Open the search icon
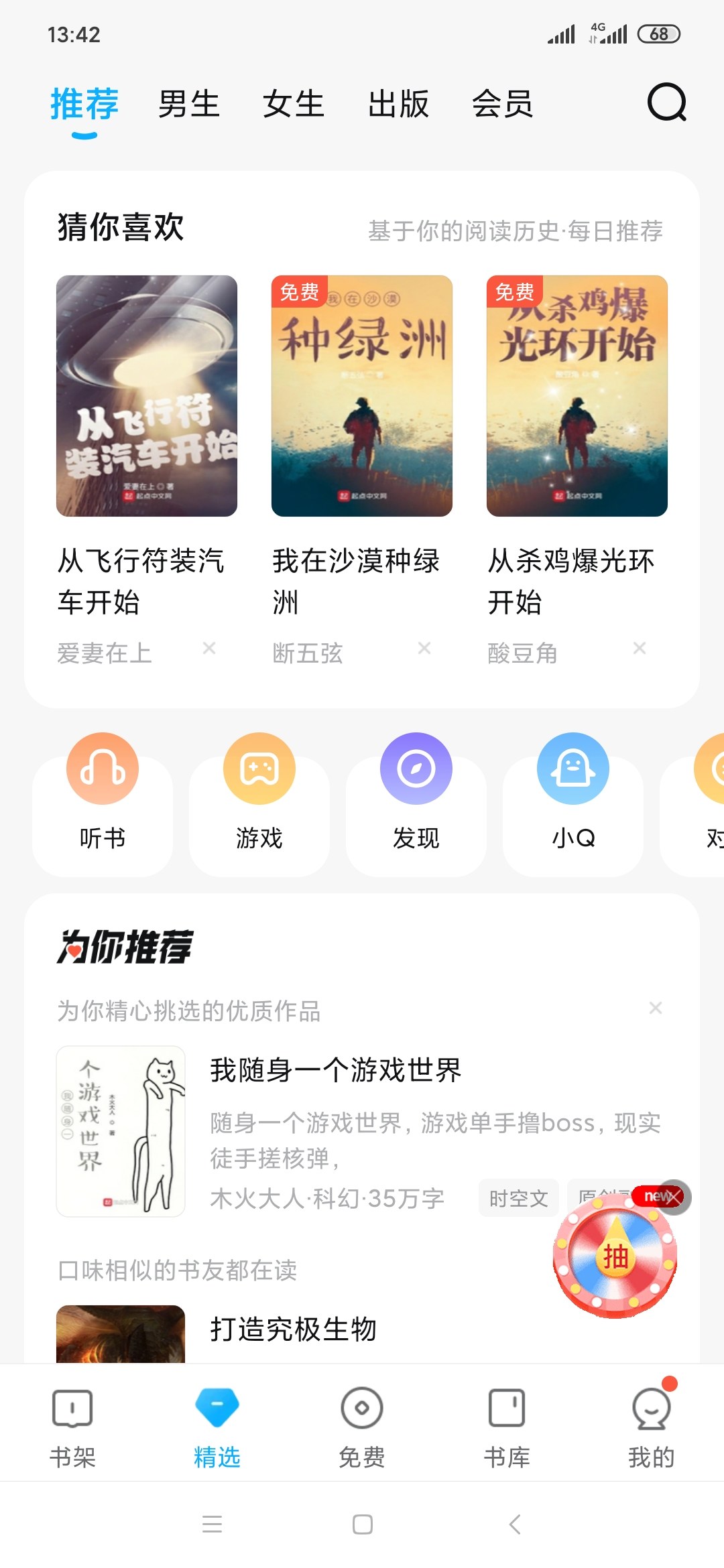Screen dimensions: 724x1568 tap(666, 103)
